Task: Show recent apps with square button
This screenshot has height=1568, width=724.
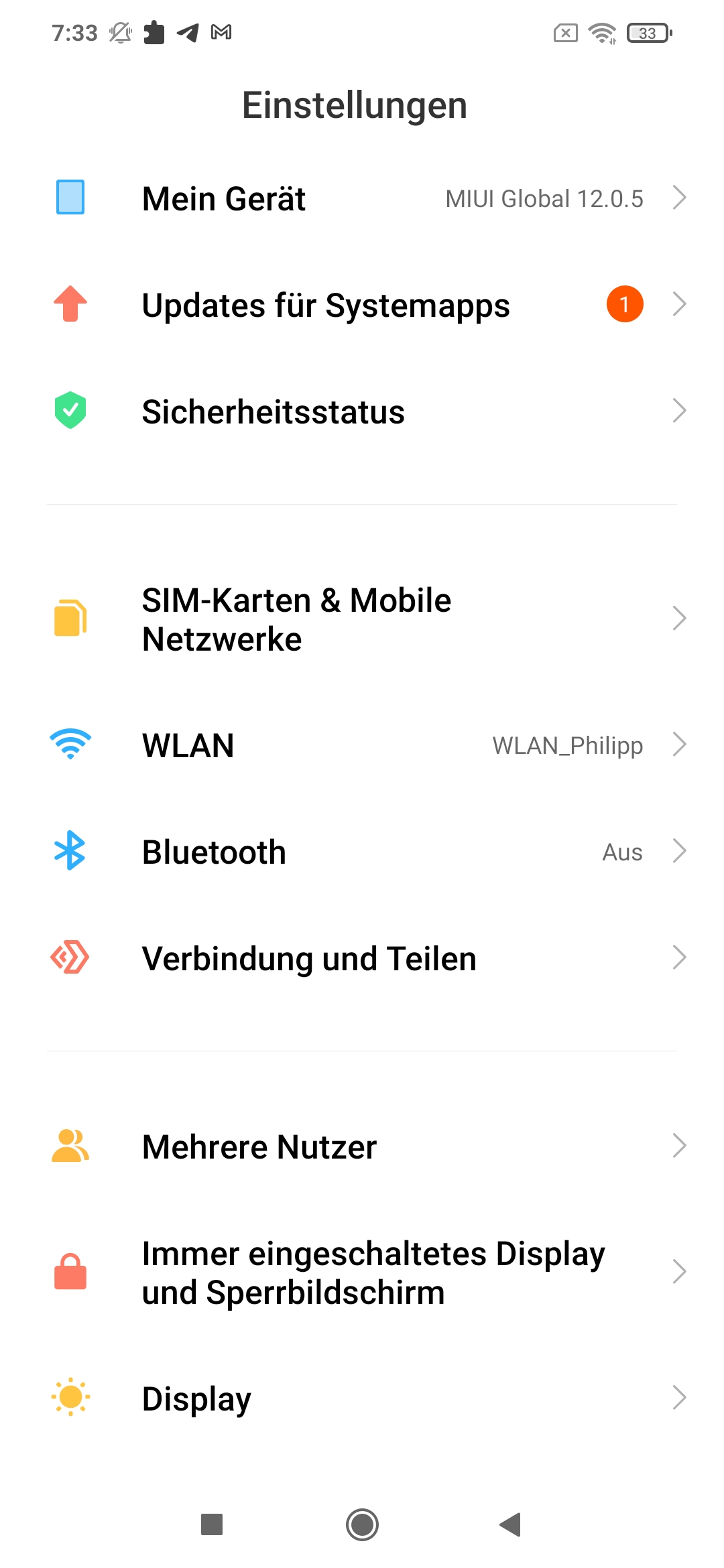Action: pos(212,1524)
